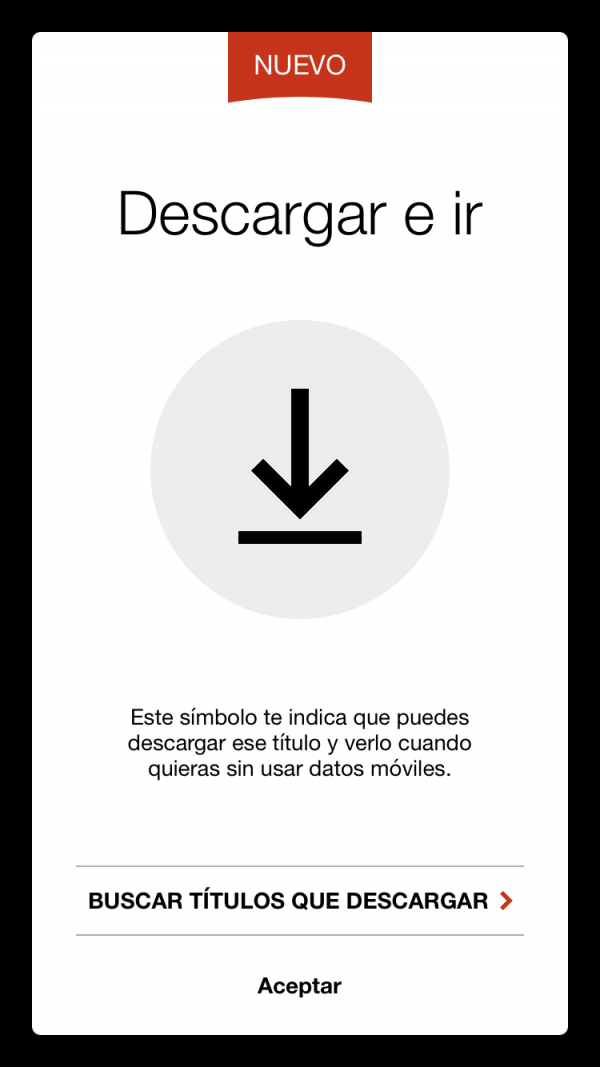Viewport: 600px width, 1067px height.
Task: Tap Aceptar to dismiss the dialog
Action: [x=300, y=986]
